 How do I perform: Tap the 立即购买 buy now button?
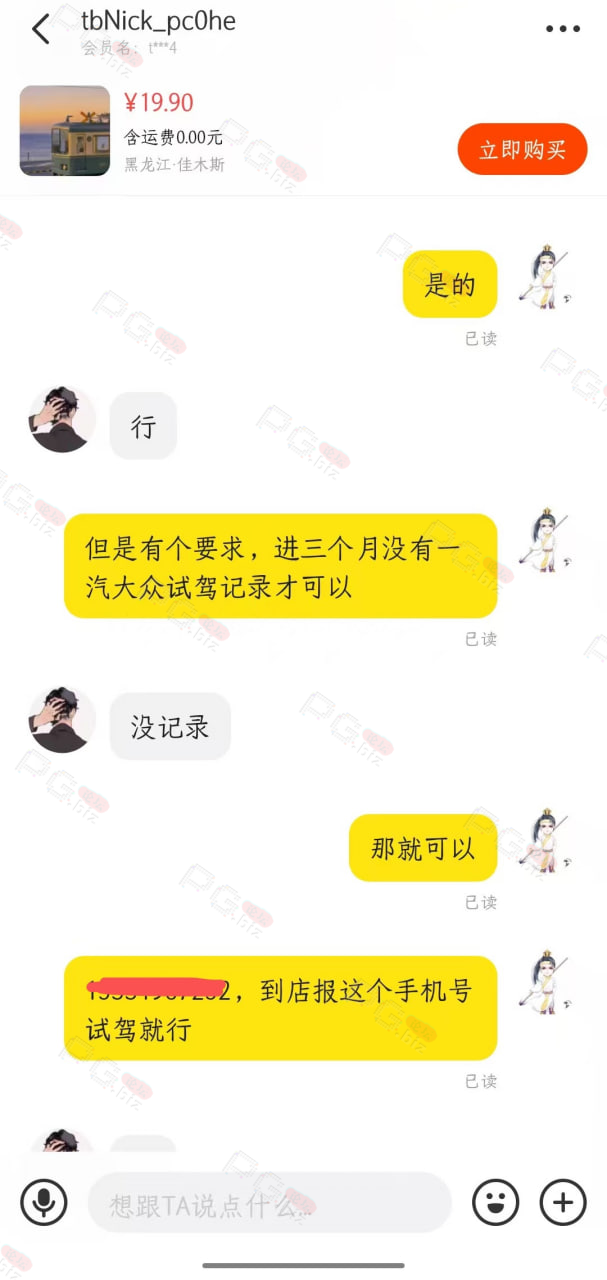coord(522,150)
